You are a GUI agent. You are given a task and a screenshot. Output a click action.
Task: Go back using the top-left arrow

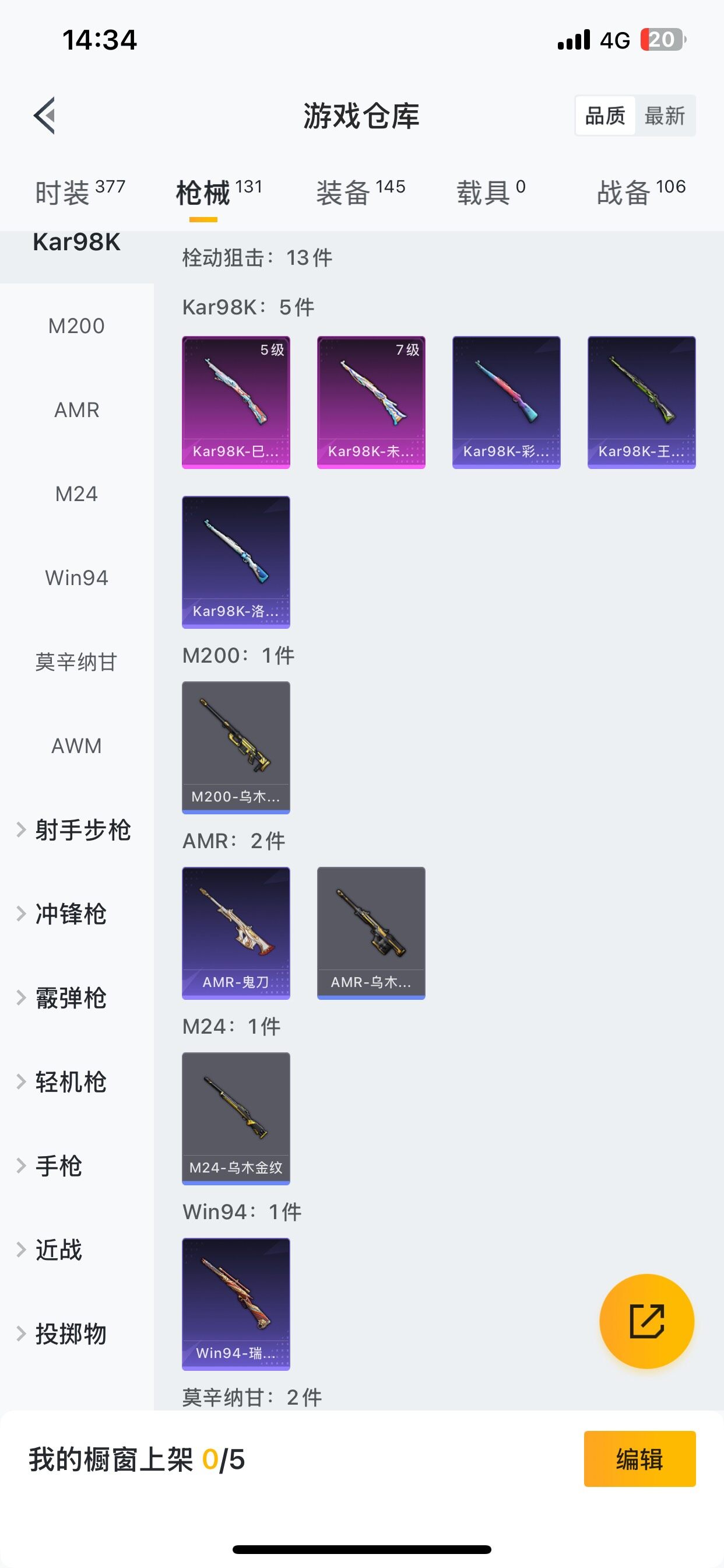(44, 115)
